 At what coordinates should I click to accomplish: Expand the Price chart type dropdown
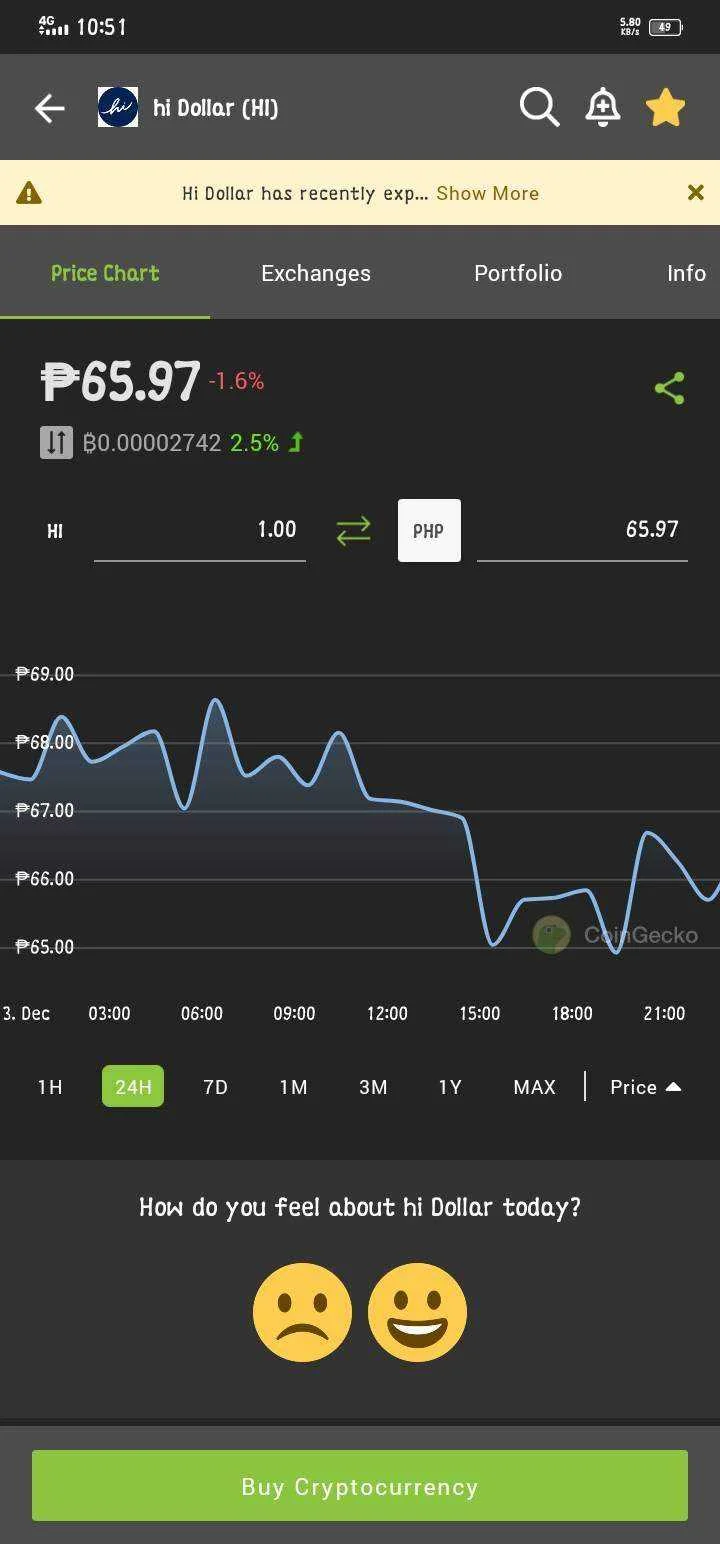point(645,1087)
